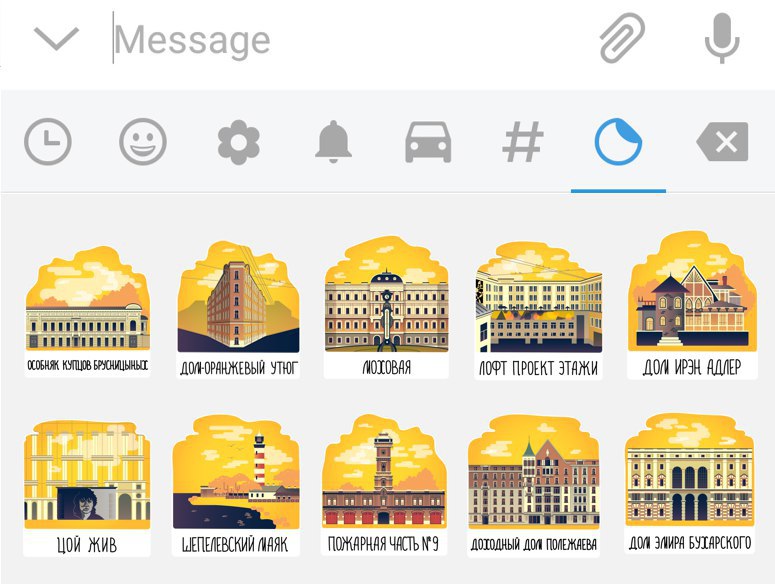Switch to the recent emoji tab

click(x=48, y=143)
